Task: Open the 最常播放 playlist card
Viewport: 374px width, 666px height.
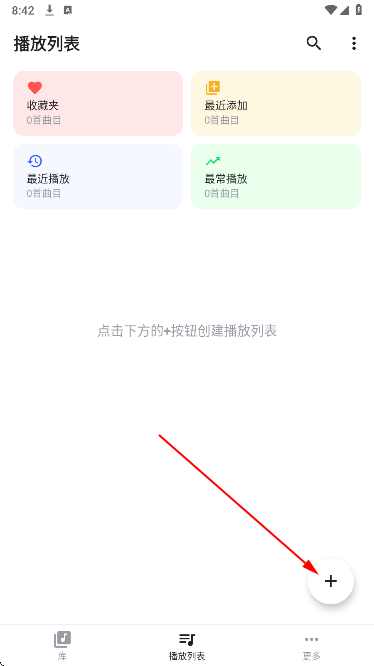Action: click(276, 176)
